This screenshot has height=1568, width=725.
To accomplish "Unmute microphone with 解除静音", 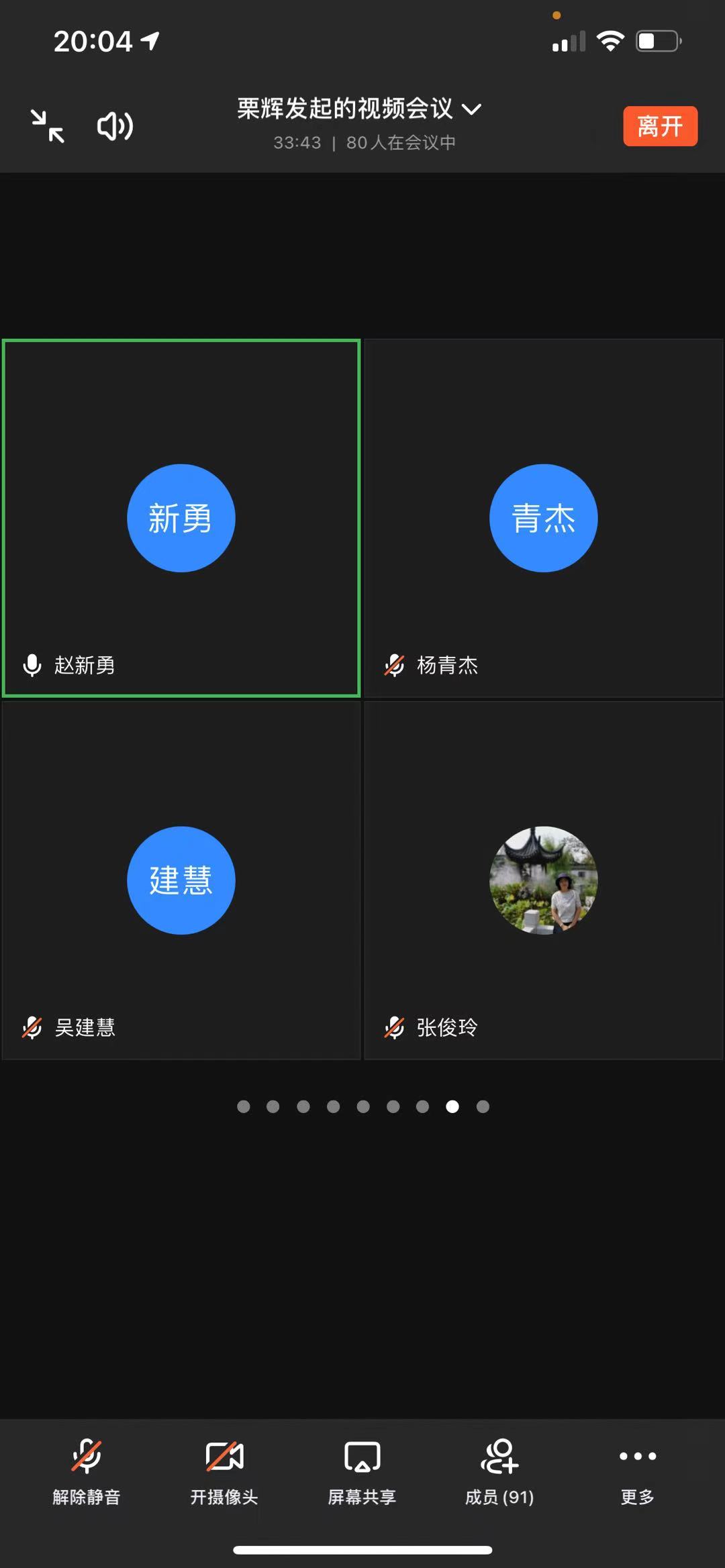I will (87, 1471).
